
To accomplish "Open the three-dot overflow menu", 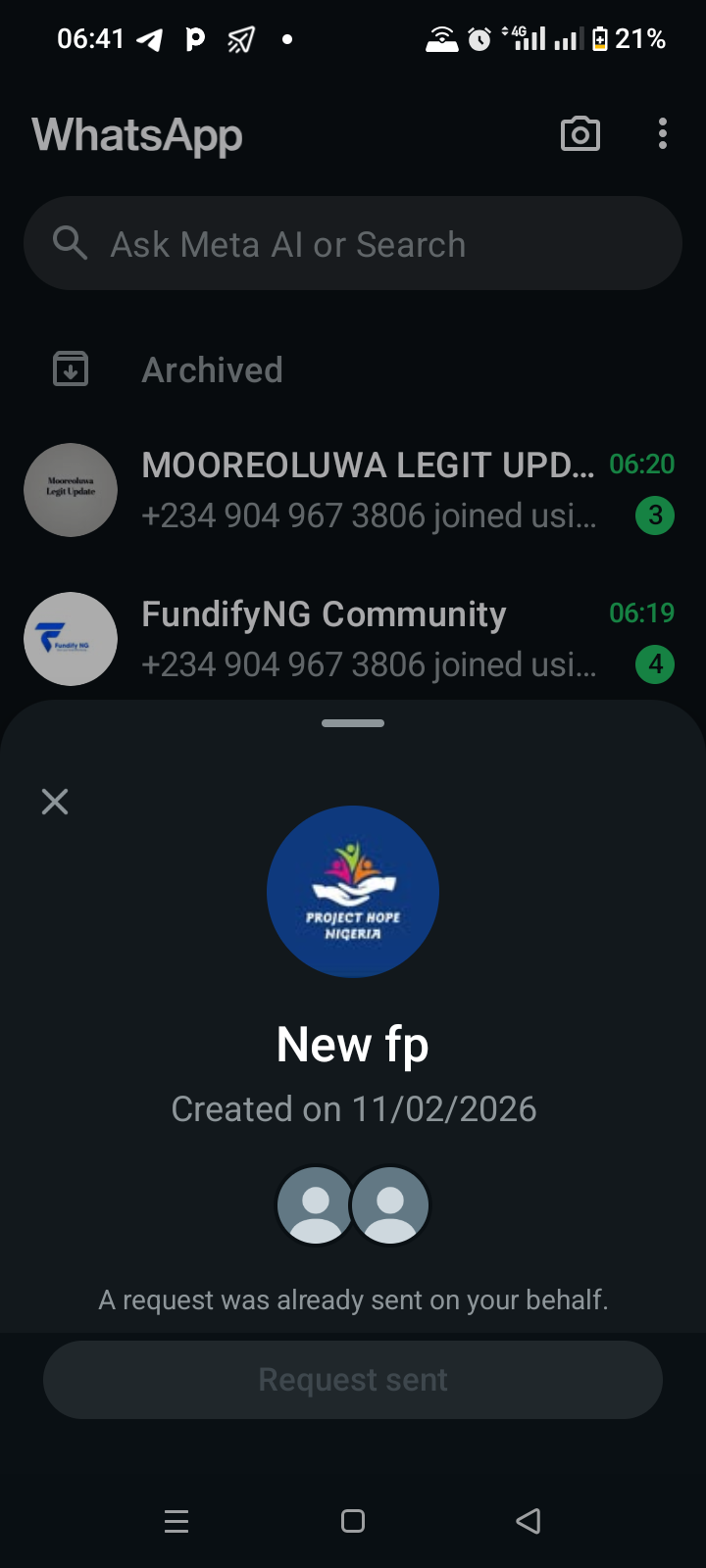I will pos(663,134).
